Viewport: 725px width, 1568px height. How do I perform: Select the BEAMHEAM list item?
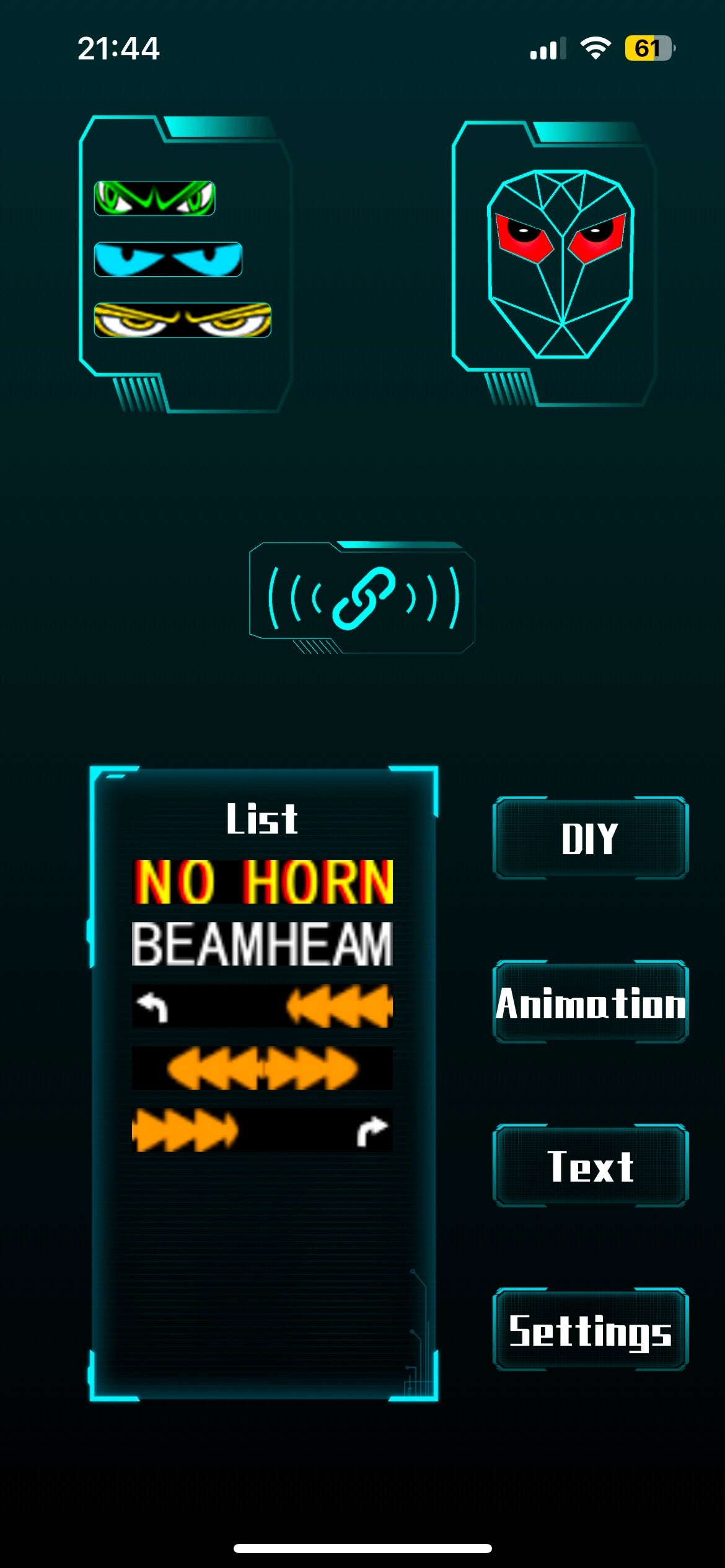pos(263,944)
